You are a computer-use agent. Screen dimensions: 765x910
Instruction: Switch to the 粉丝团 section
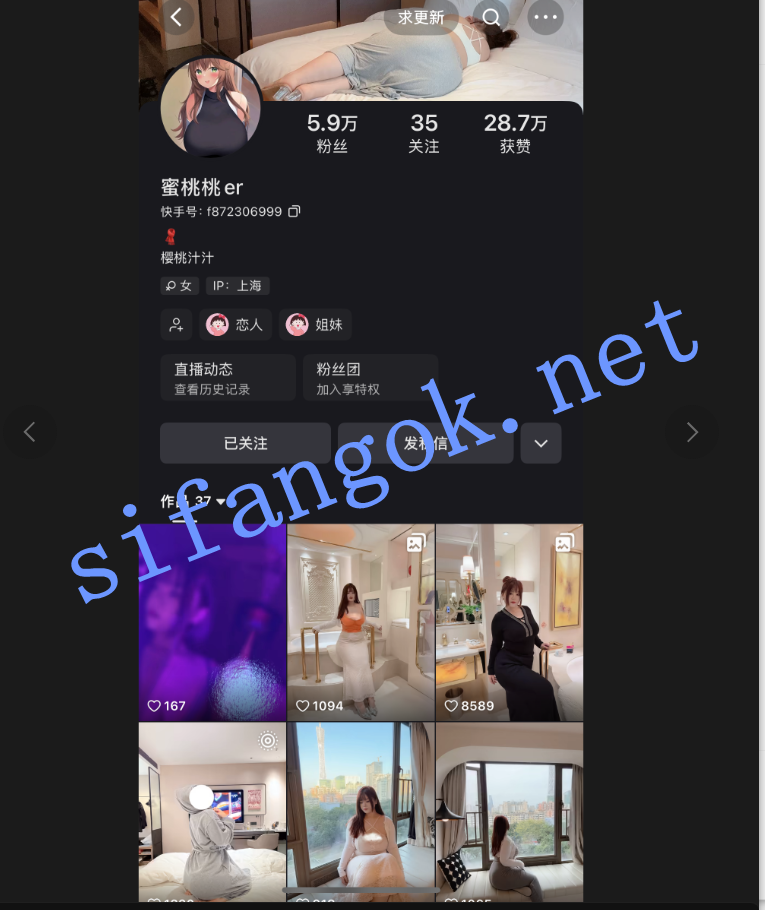(x=370, y=377)
